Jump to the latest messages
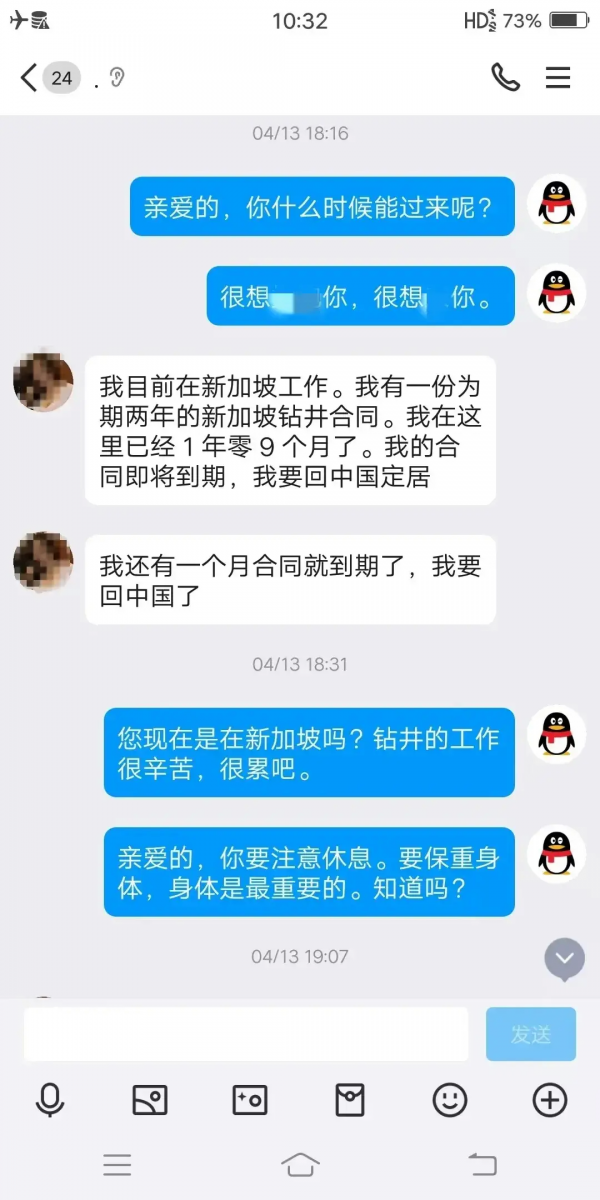Image resolution: width=600 pixels, height=1200 pixels. tap(564, 959)
